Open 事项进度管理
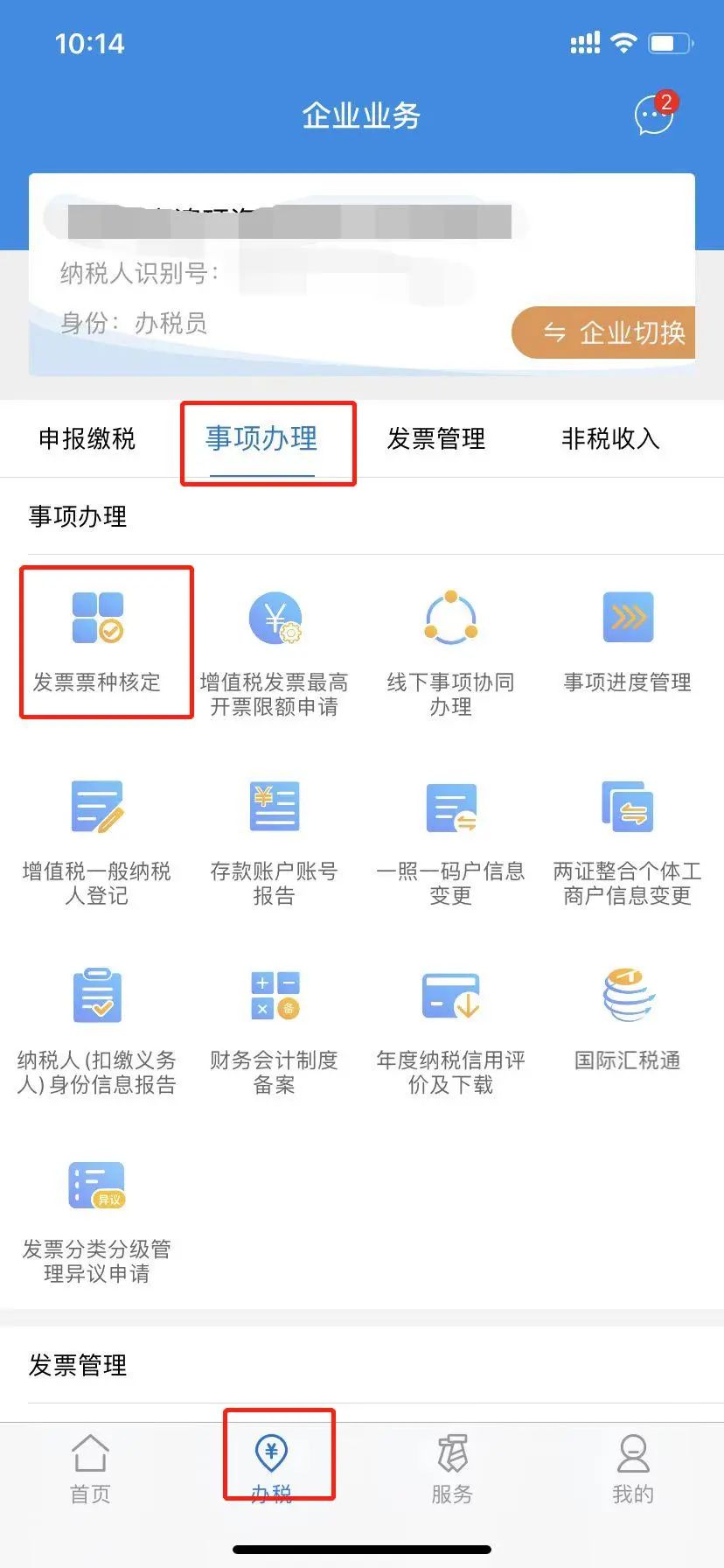The image size is (724, 1568). click(x=627, y=643)
